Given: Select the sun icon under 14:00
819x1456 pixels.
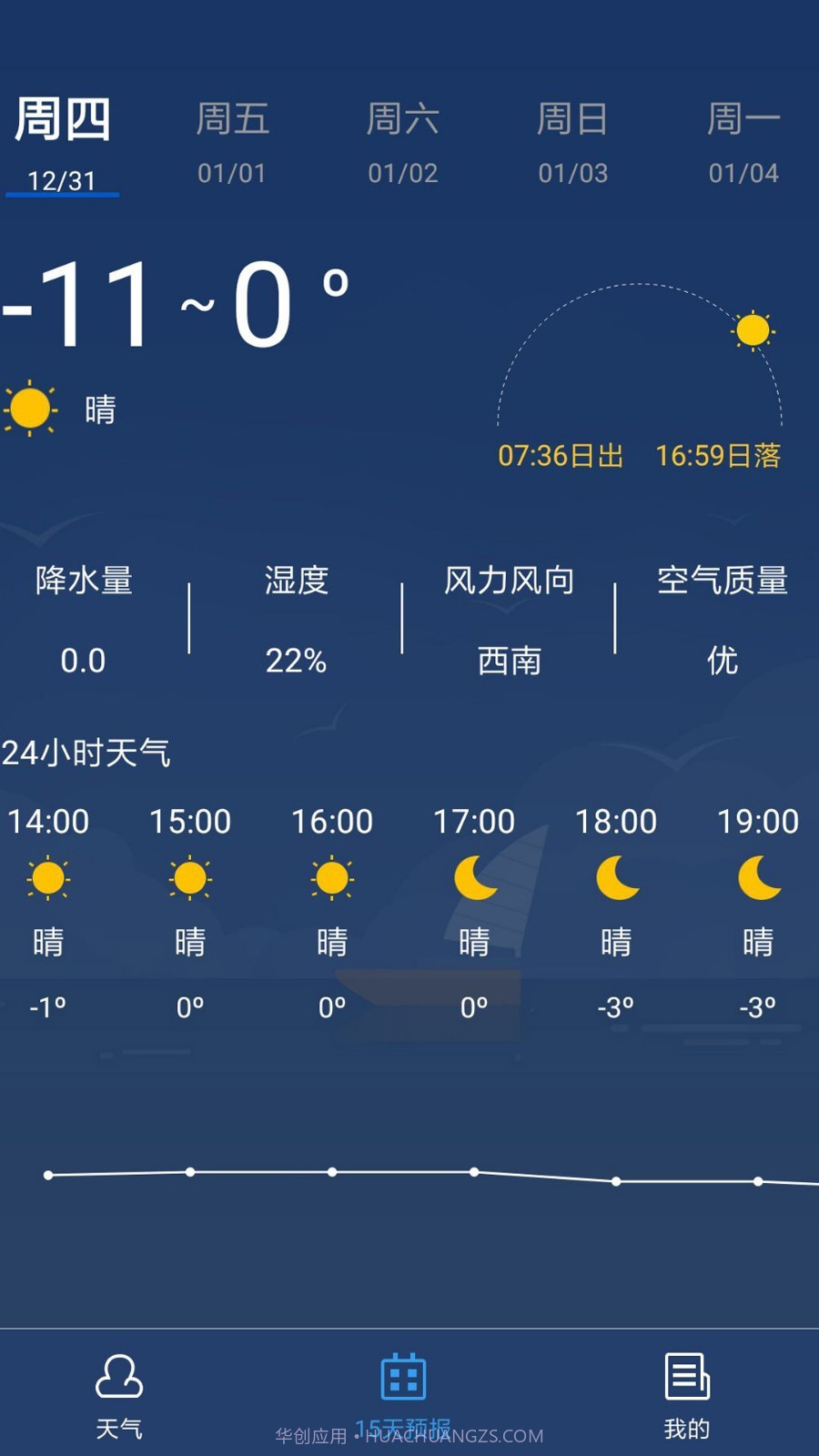Looking at the screenshot, I should [47, 878].
